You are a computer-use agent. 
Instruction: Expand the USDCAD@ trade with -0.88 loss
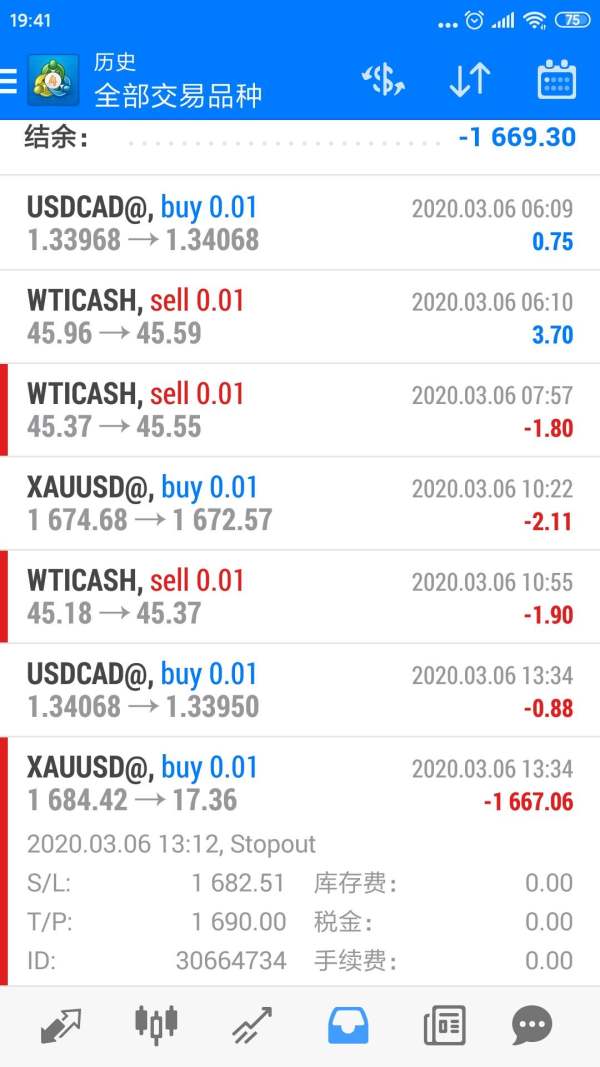click(x=300, y=691)
